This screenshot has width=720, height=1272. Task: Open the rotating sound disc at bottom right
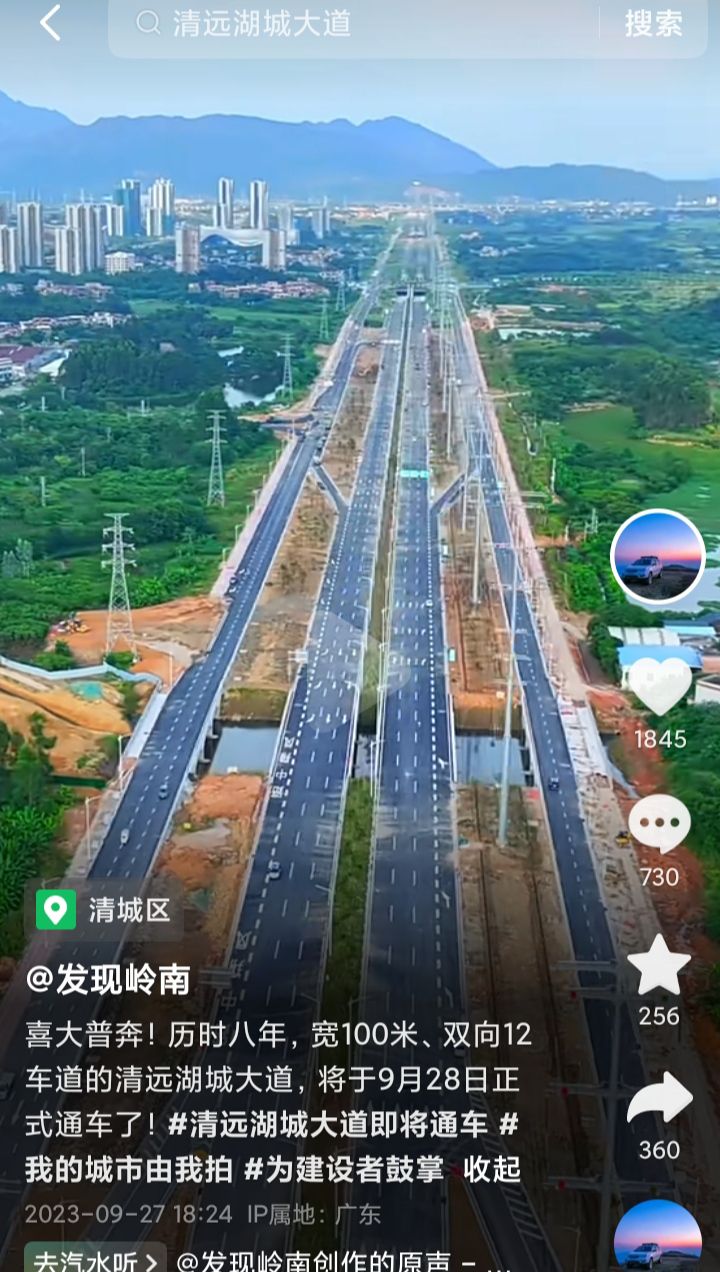657,1240
